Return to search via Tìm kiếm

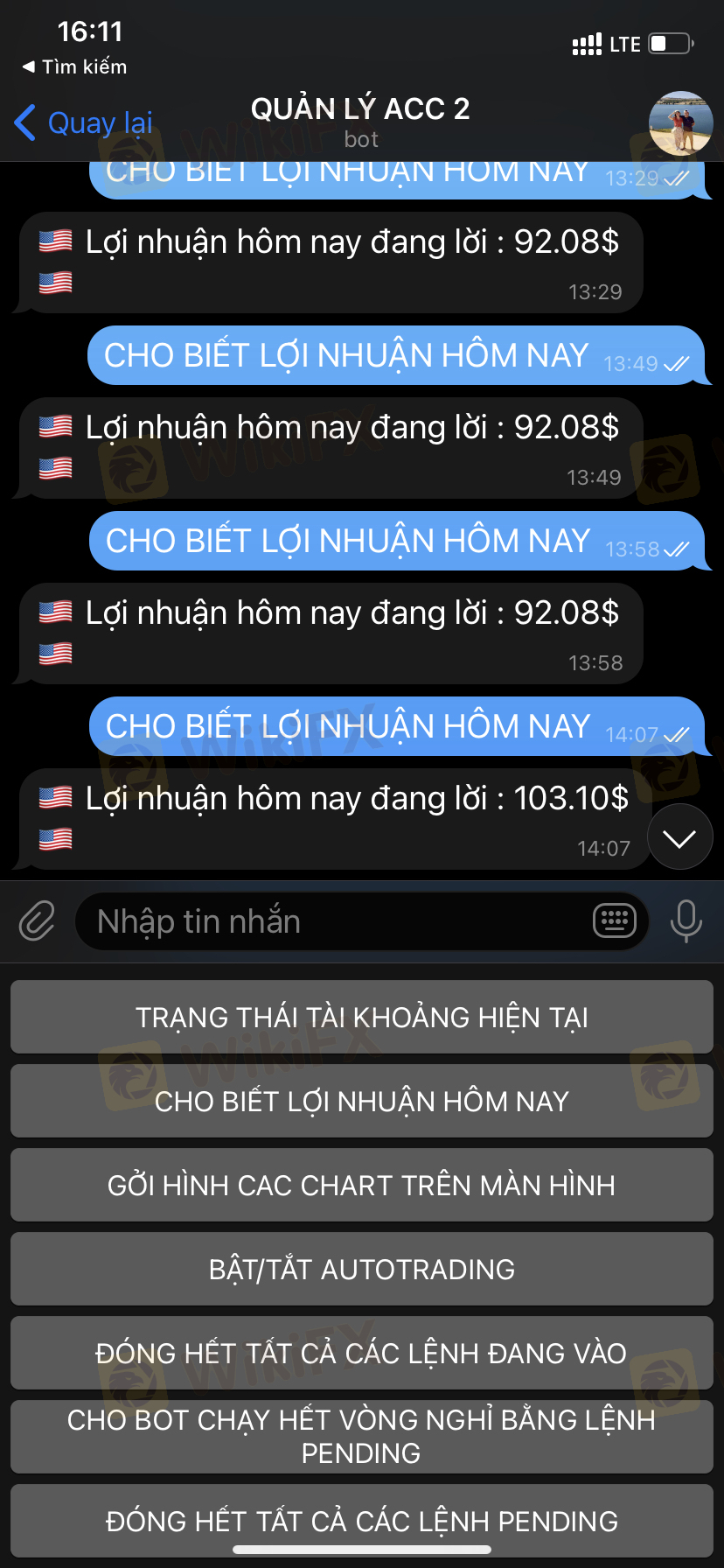pyautogui.click(x=74, y=66)
